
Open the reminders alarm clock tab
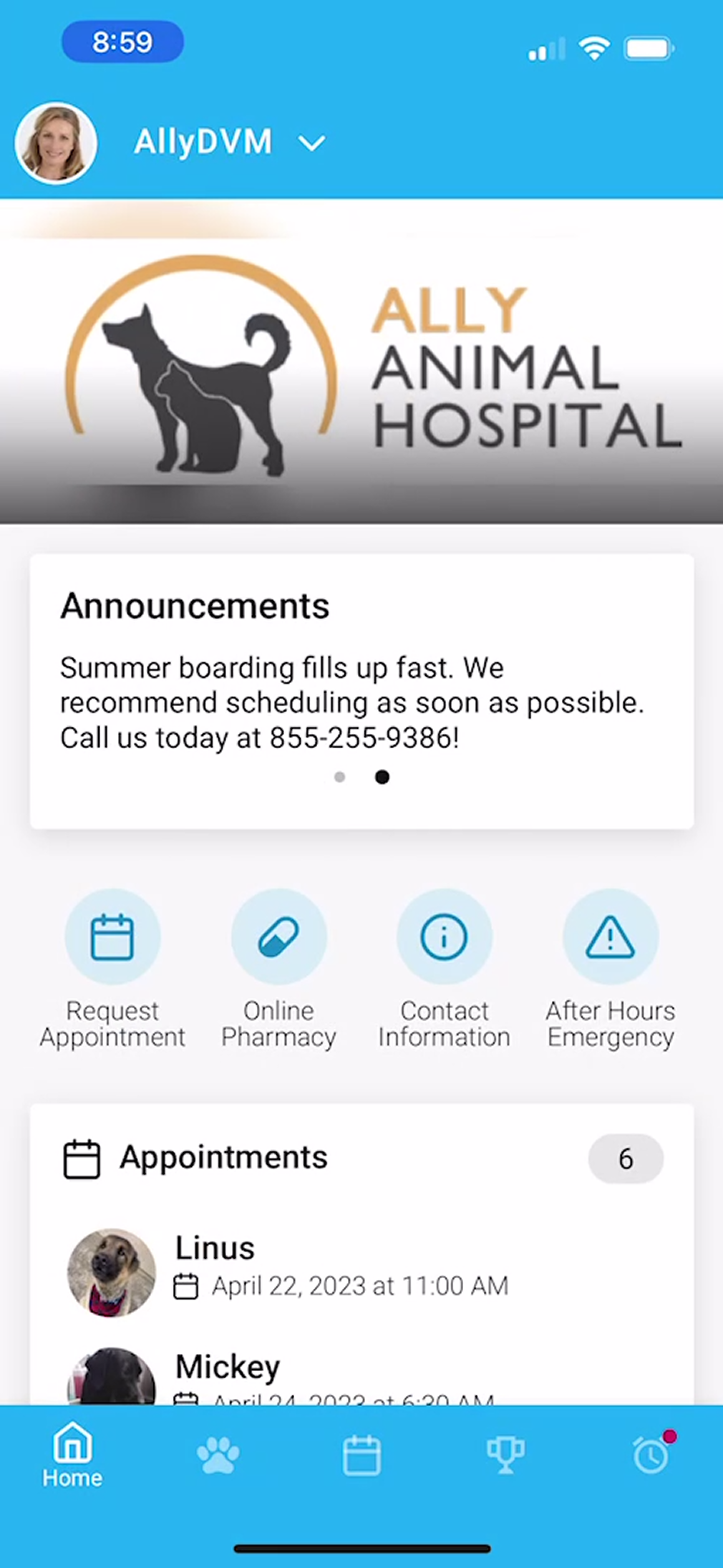pos(651,1456)
